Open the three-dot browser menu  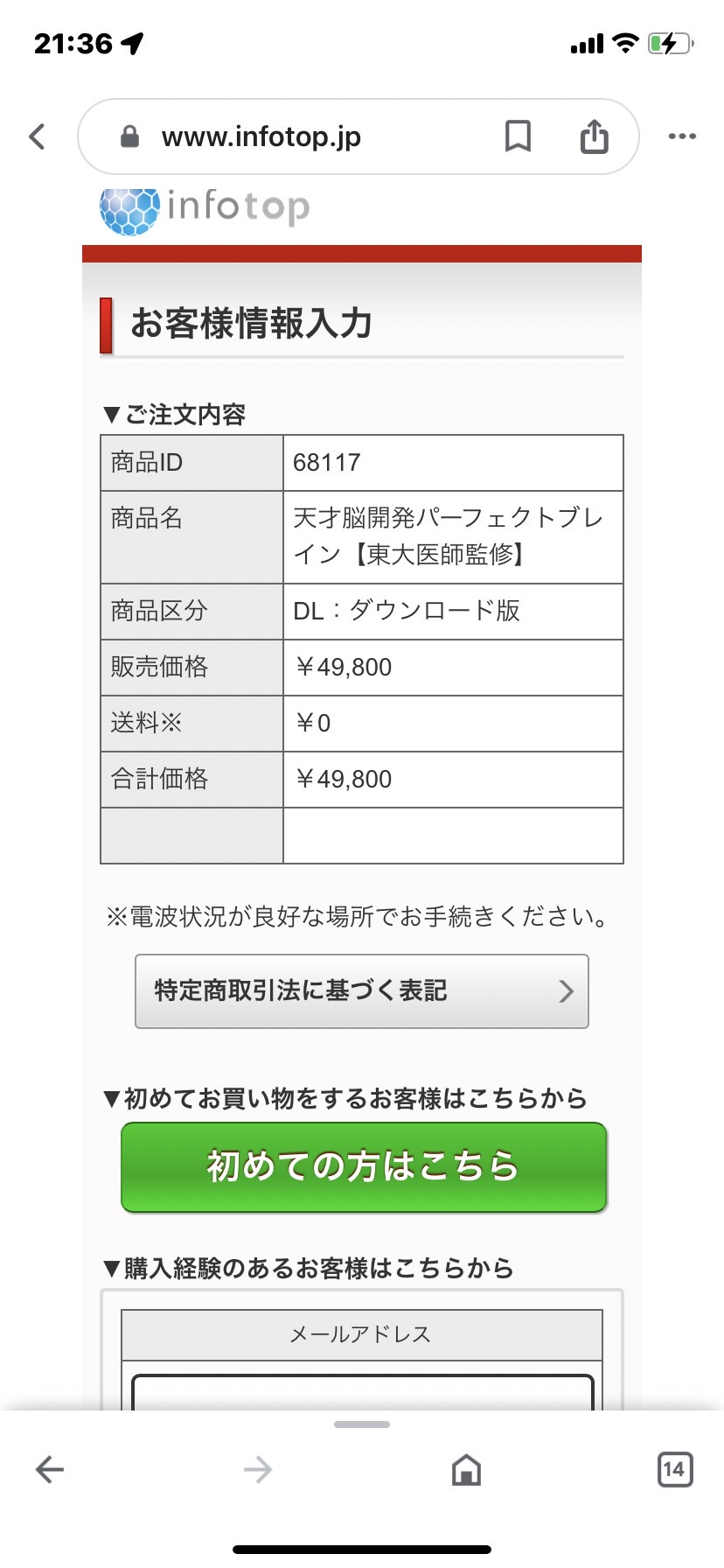[682, 136]
